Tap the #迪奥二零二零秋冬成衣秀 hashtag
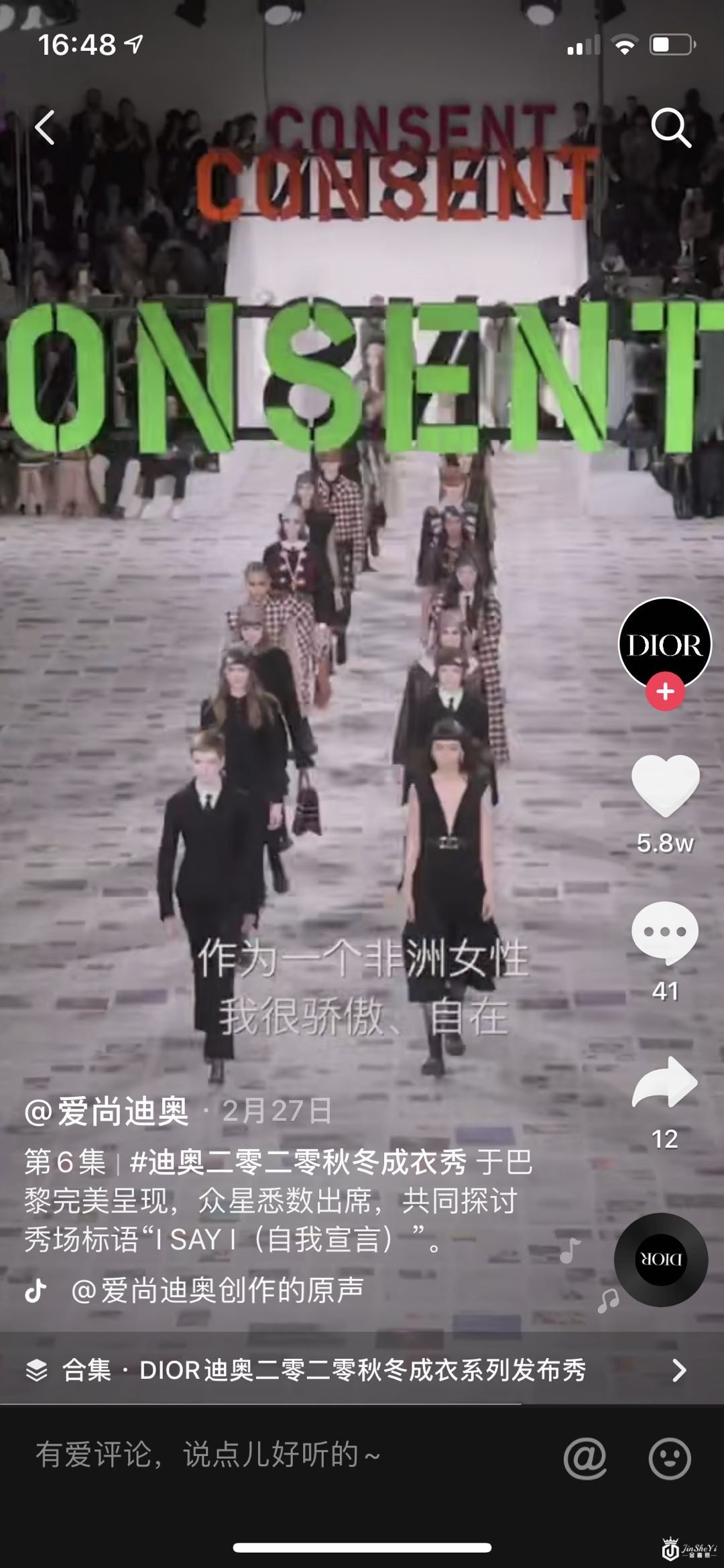This screenshot has width=724, height=1568. pyautogui.click(x=298, y=1162)
